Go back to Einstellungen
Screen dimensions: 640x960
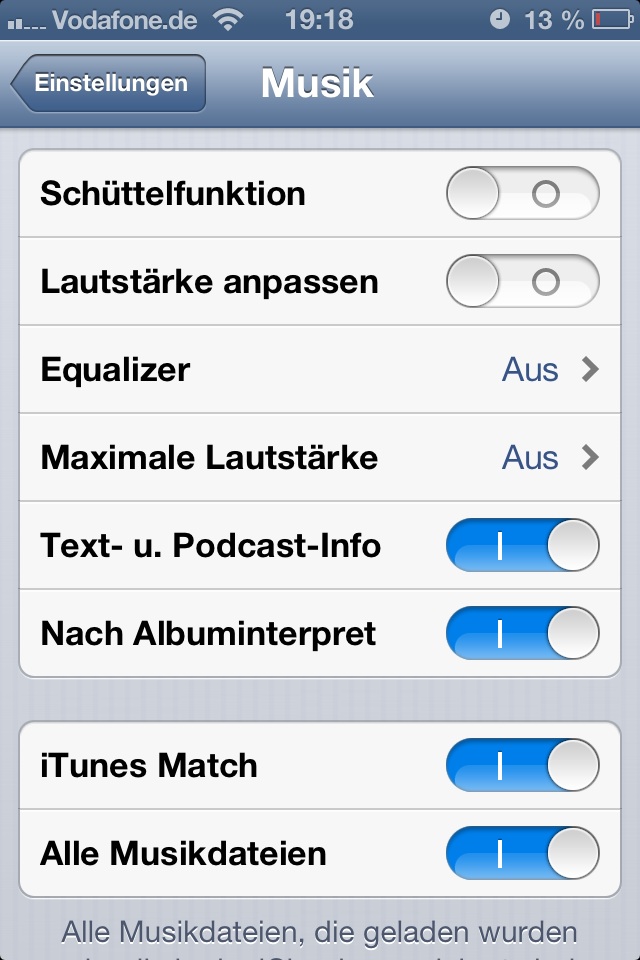point(108,83)
